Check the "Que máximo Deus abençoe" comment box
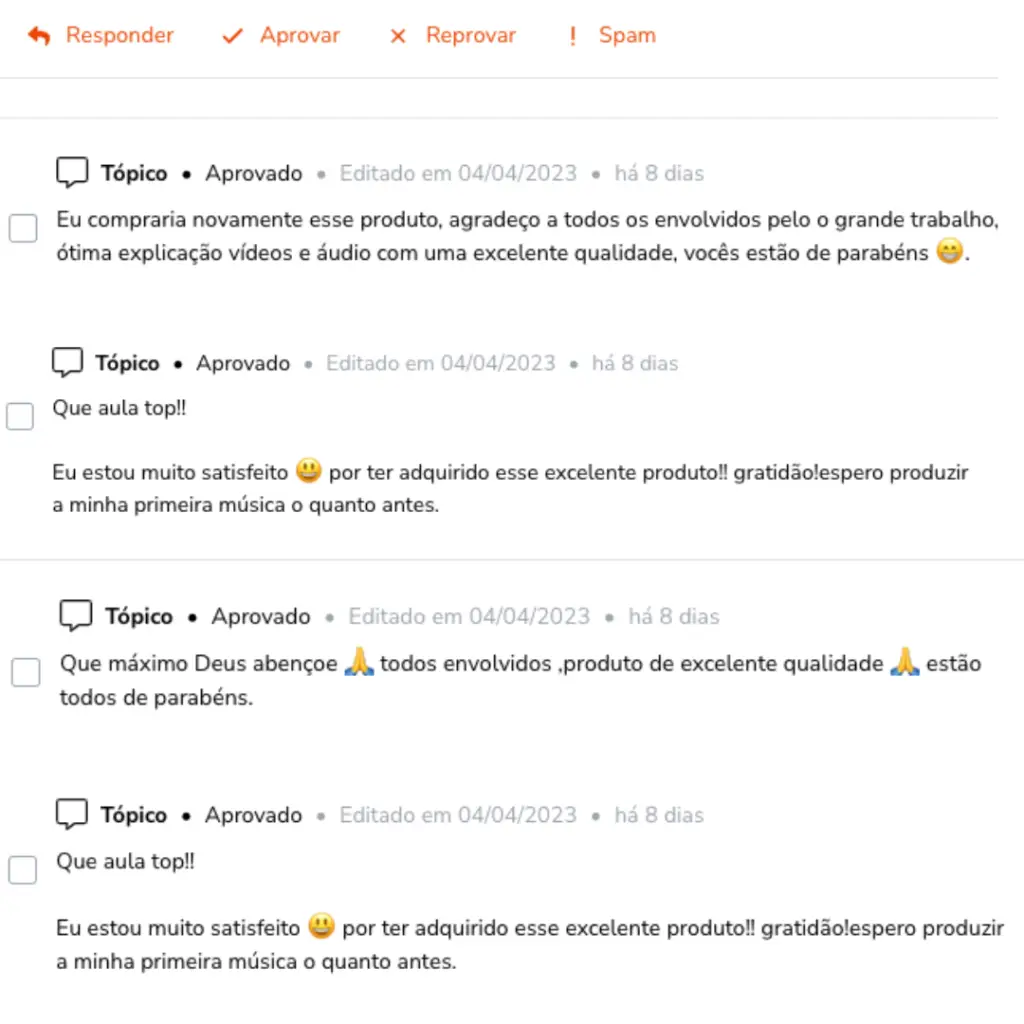The width and height of the screenshot is (1024, 1024). (x=25, y=673)
